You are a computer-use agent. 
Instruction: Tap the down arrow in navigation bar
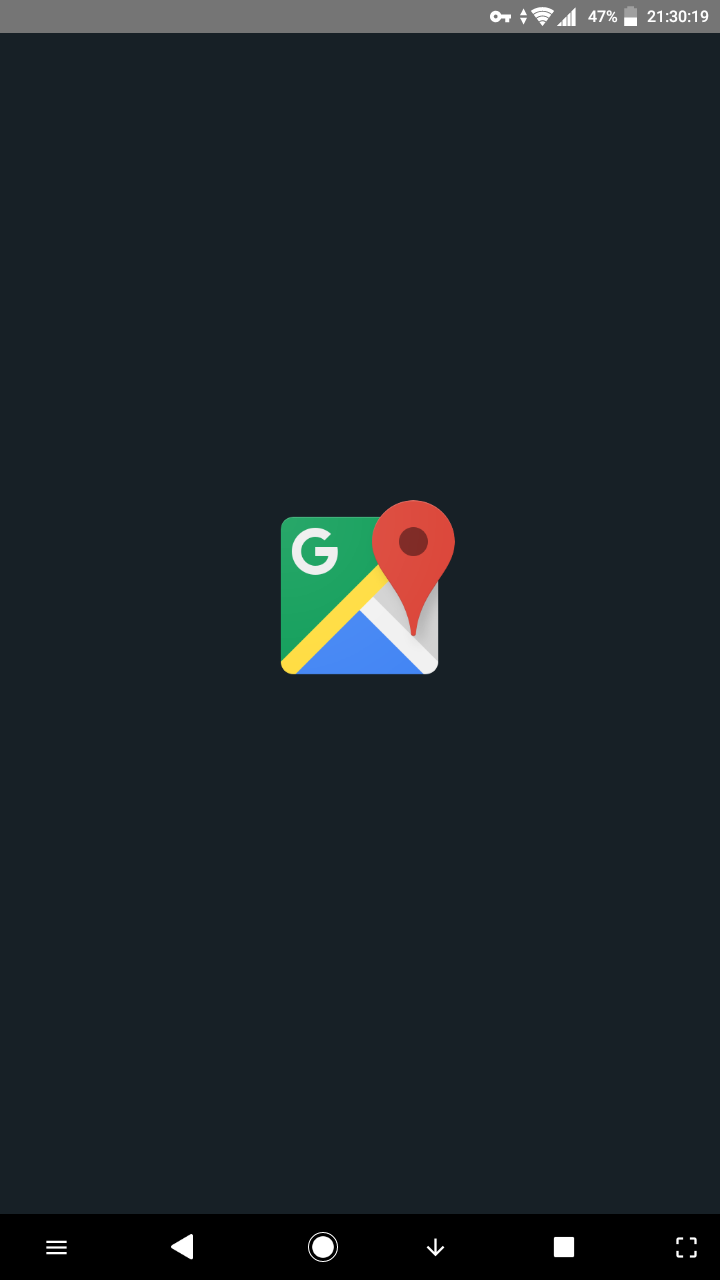[435, 1247]
